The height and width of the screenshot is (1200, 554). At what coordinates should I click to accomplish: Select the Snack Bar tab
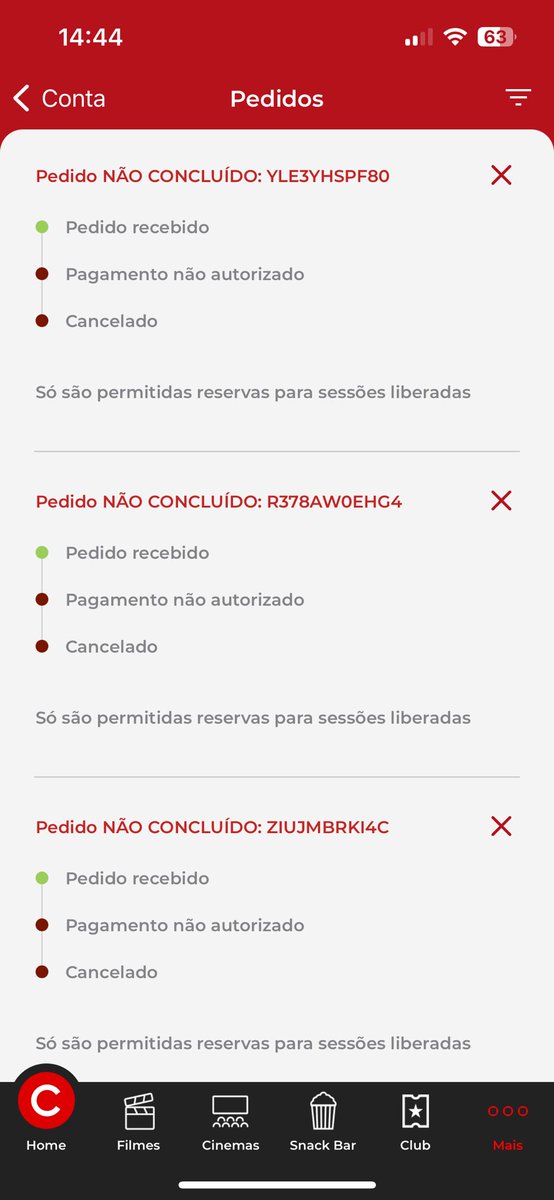point(323,1122)
